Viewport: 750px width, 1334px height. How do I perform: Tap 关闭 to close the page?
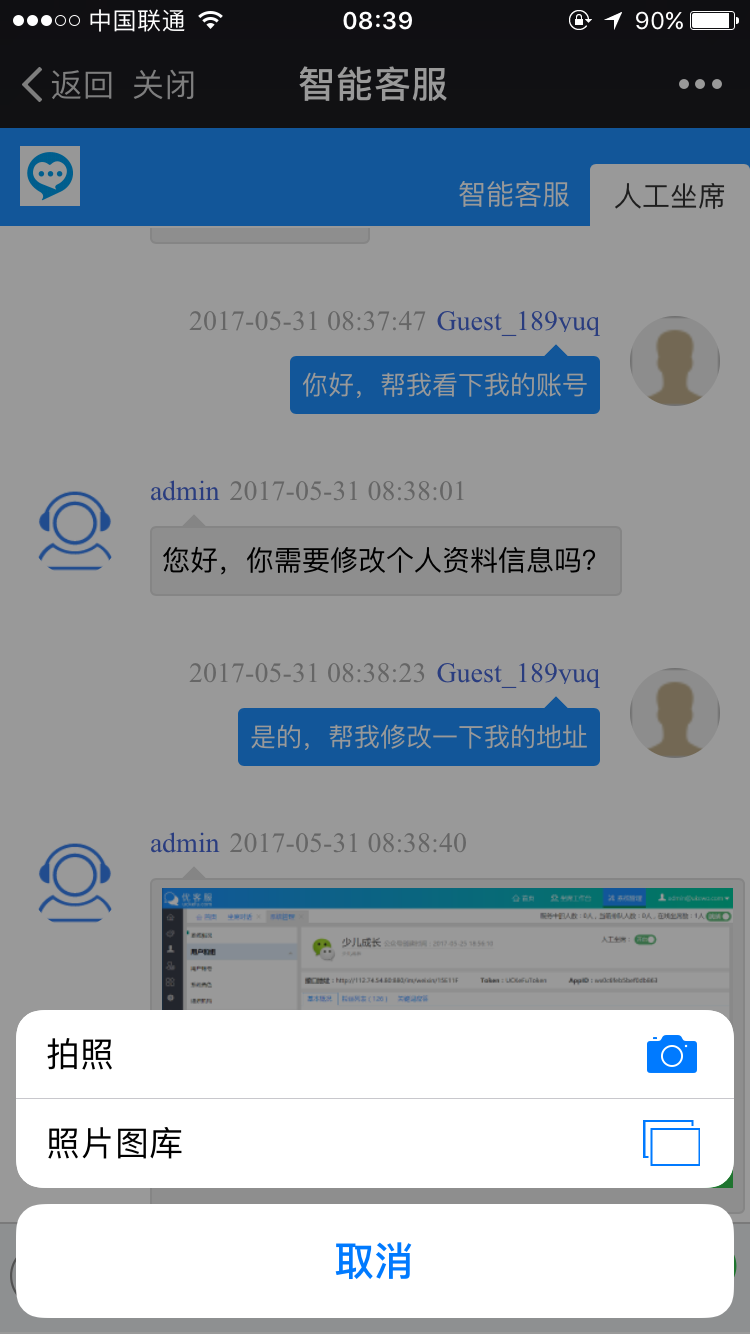[x=163, y=85]
